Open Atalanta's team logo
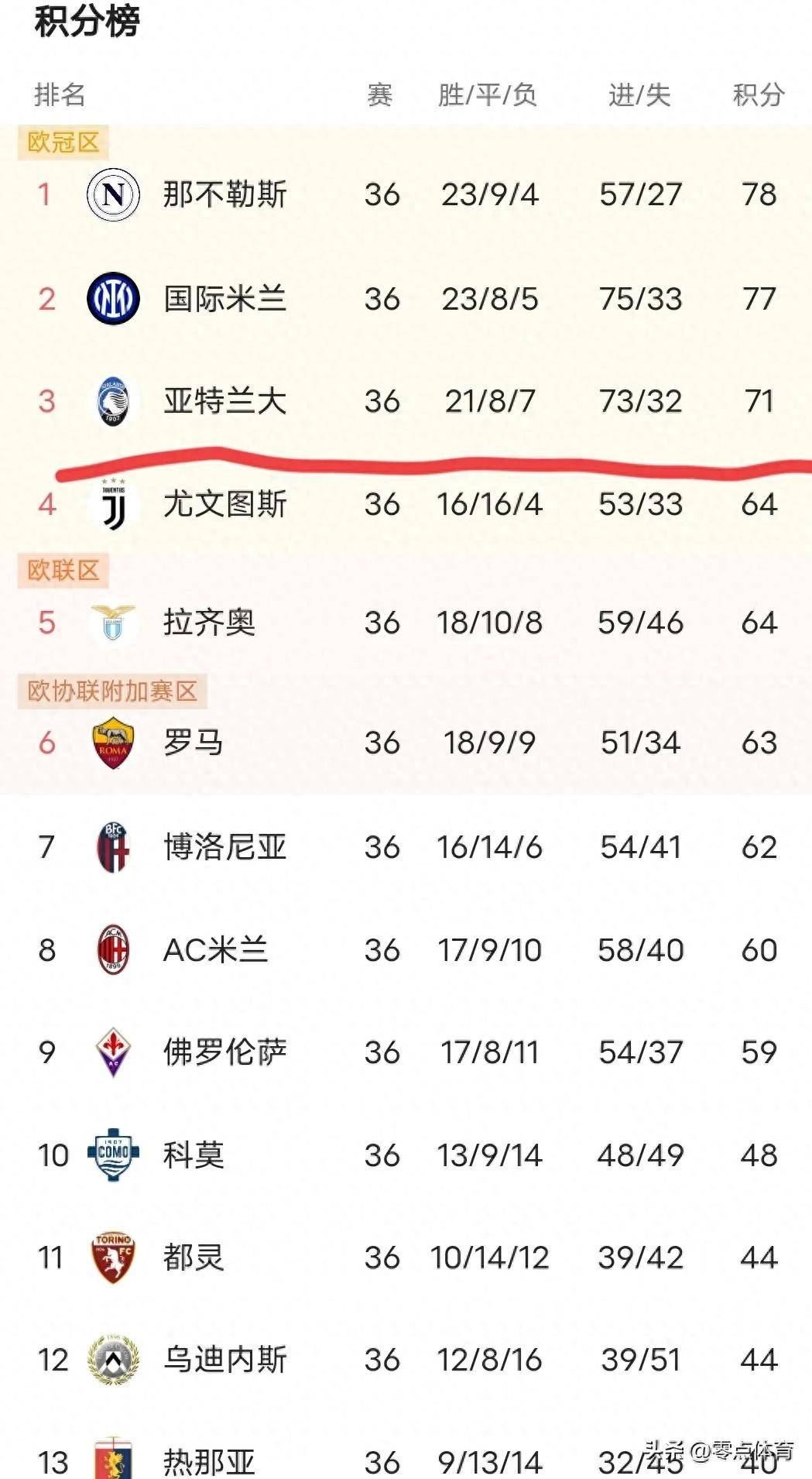 (x=112, y=401)
